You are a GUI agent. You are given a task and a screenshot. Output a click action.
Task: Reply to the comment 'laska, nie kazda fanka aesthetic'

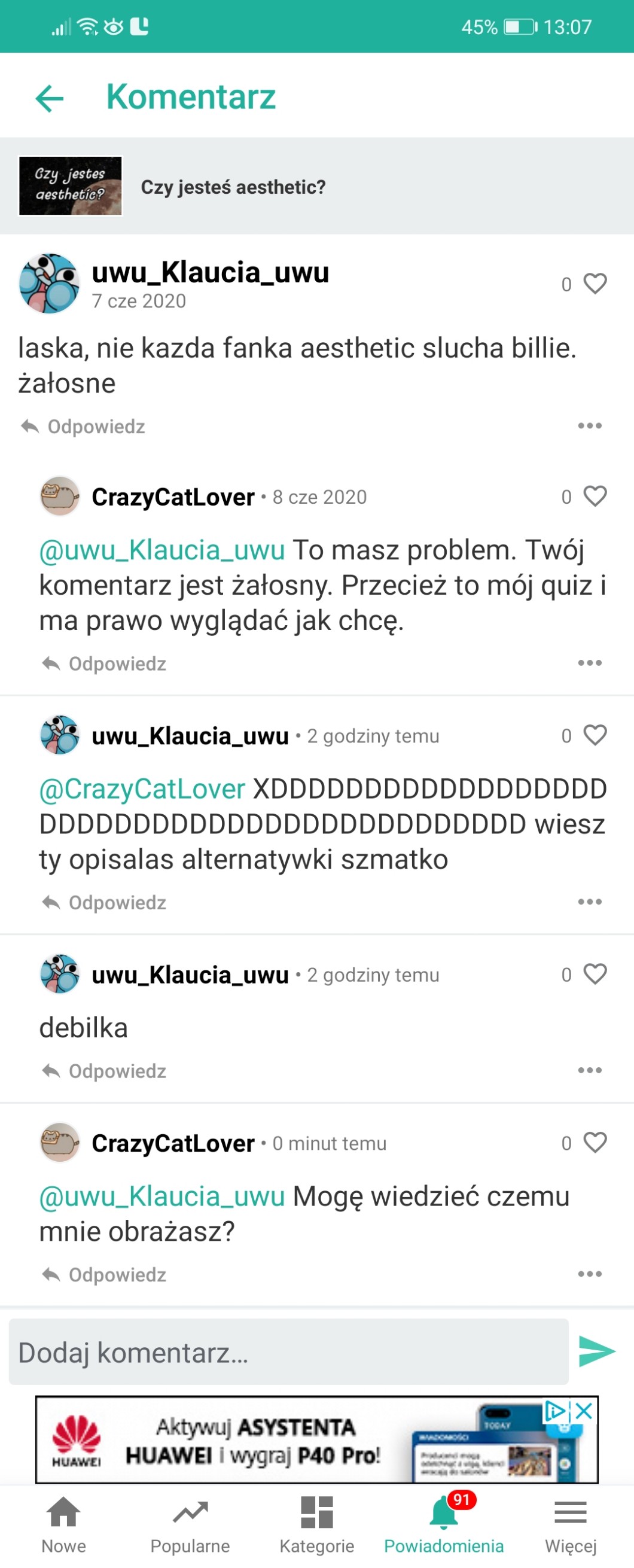[83, 426]
